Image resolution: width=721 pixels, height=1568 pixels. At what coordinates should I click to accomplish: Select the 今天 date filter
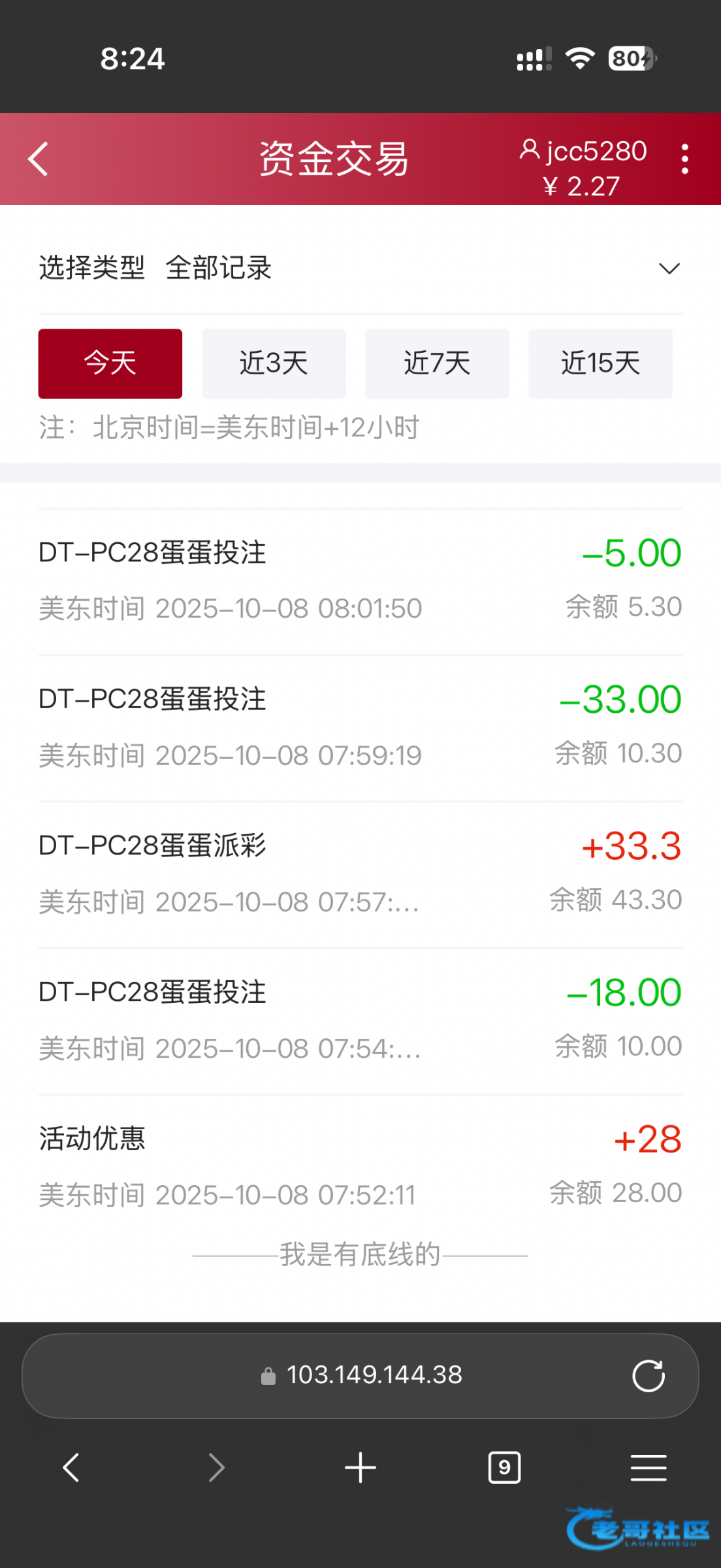point(110,363)
